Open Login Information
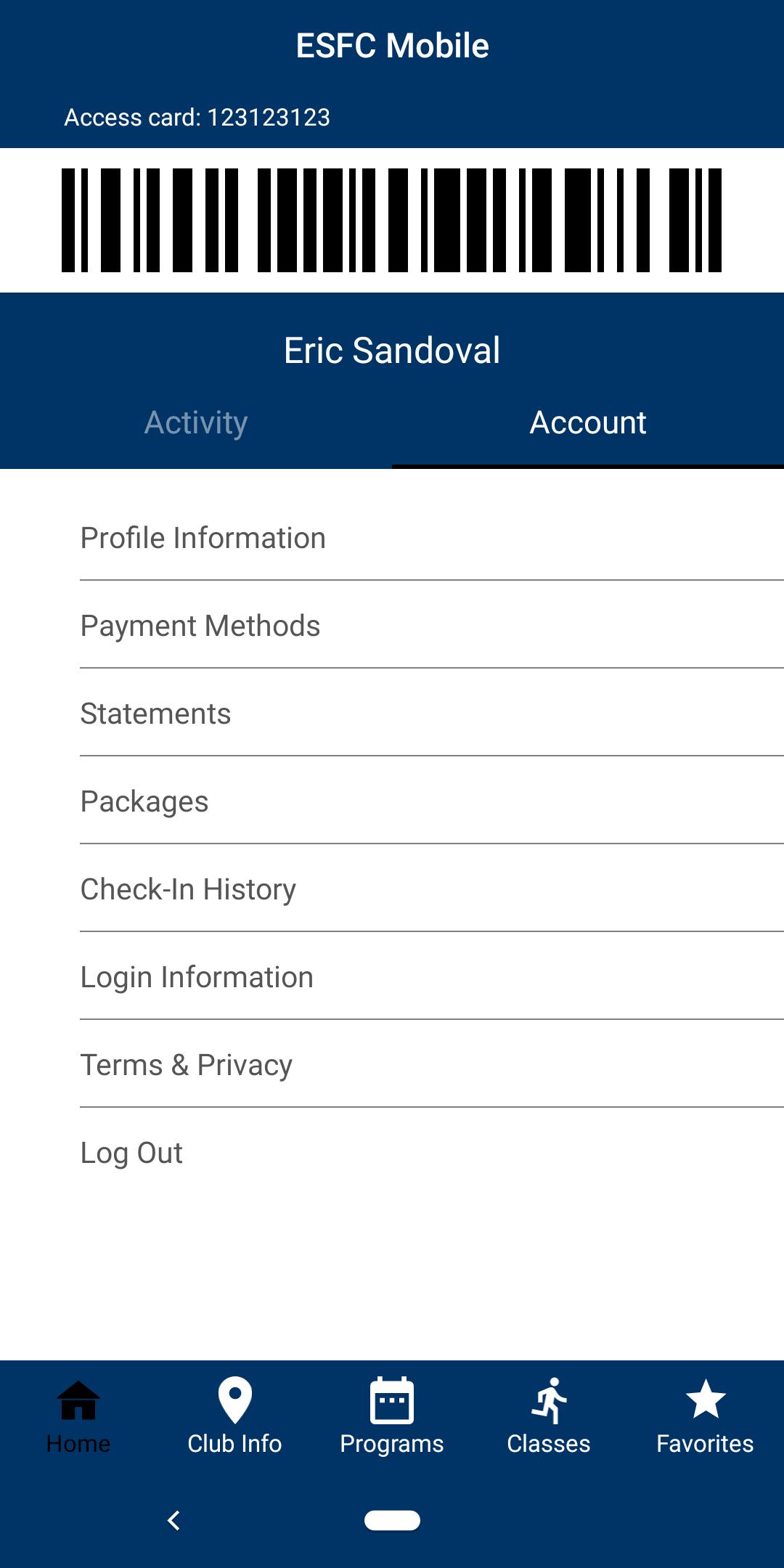 click(x=431, y=977)
